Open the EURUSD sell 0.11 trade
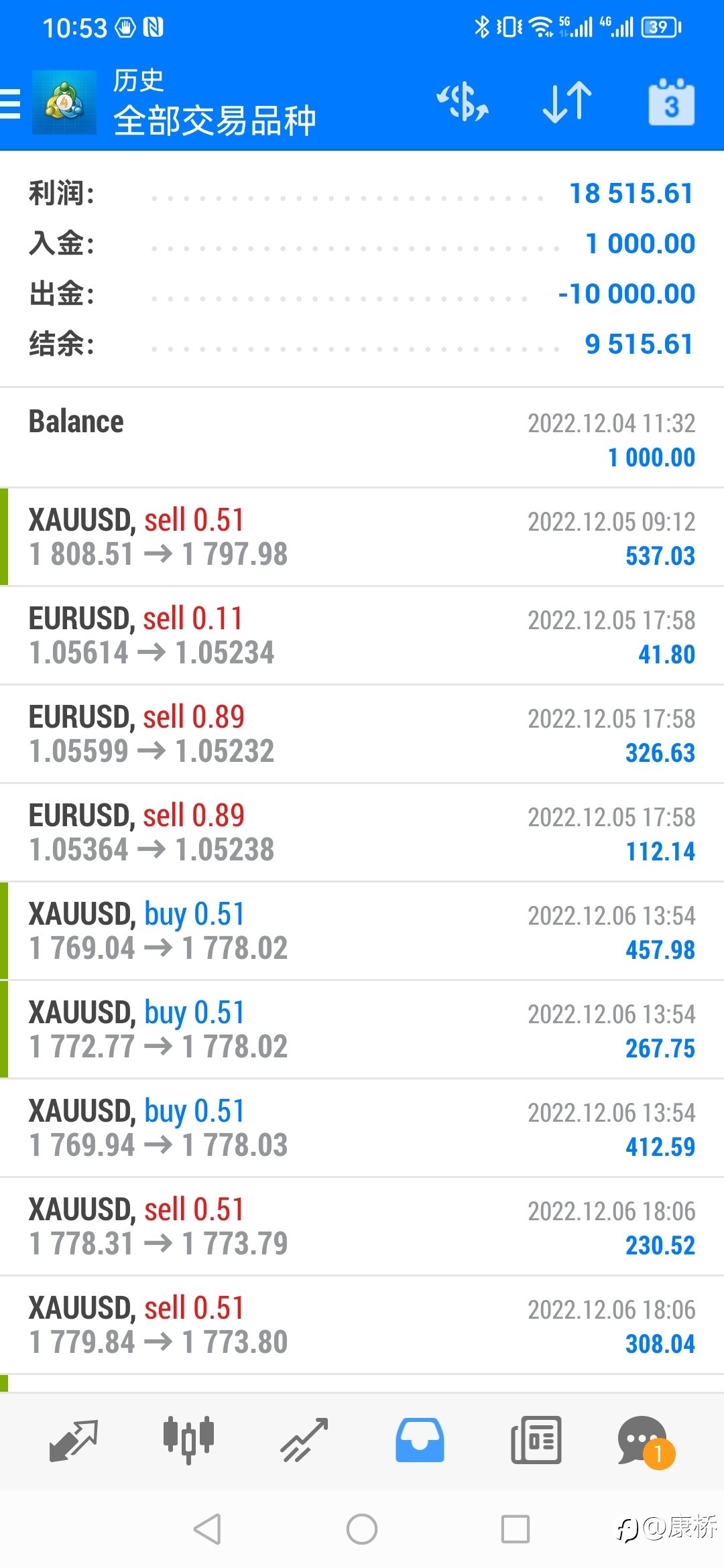 (362, 636)
